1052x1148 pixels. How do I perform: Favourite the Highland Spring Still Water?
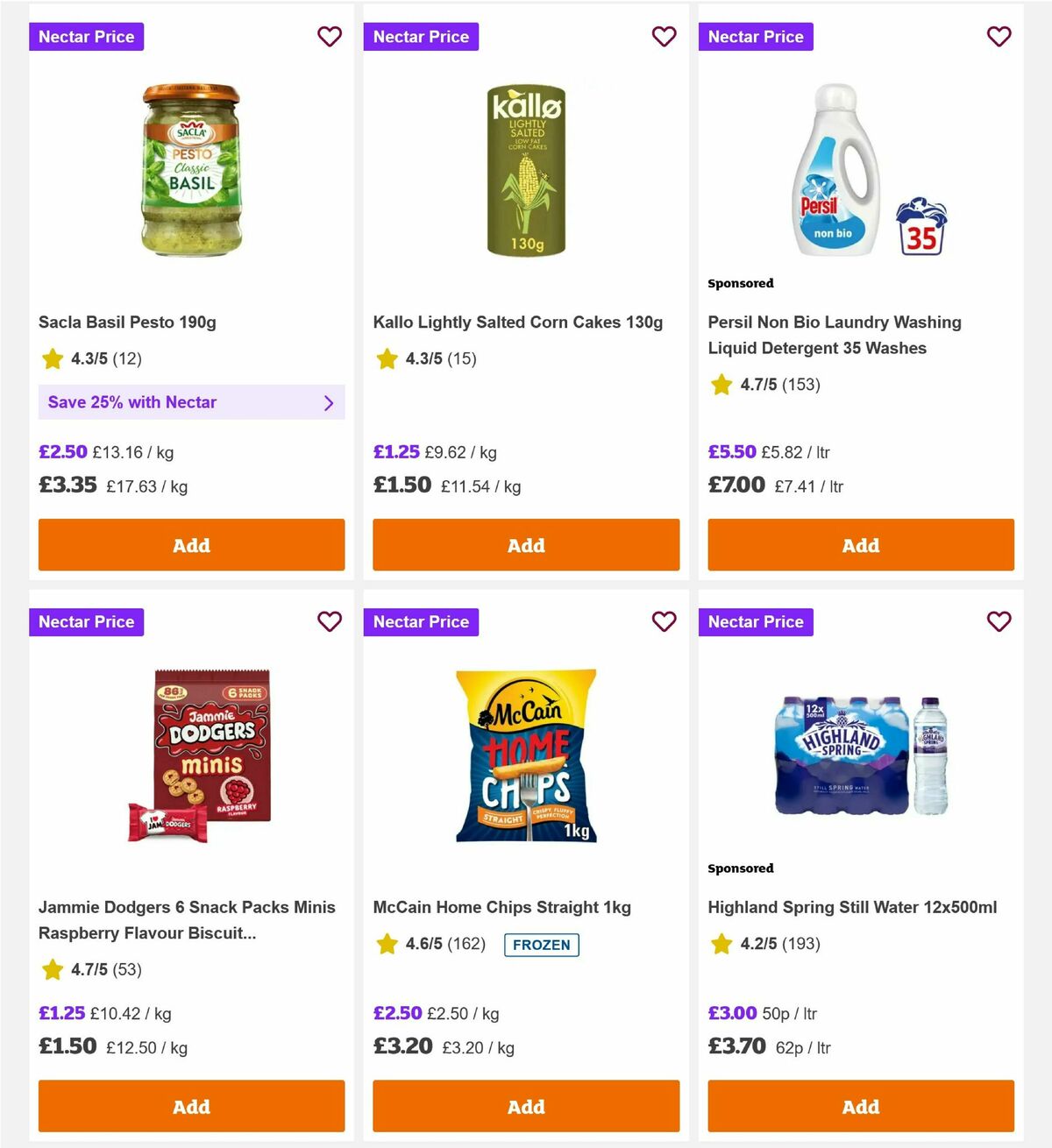coord(999,621)
